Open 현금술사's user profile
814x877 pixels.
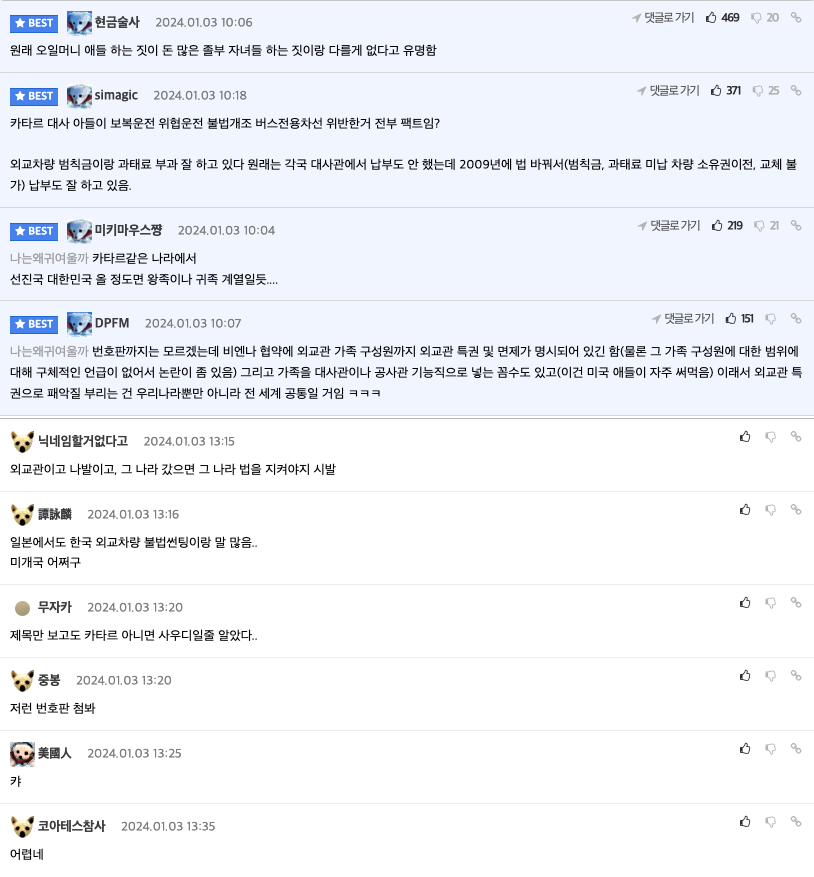coord(117,22)
